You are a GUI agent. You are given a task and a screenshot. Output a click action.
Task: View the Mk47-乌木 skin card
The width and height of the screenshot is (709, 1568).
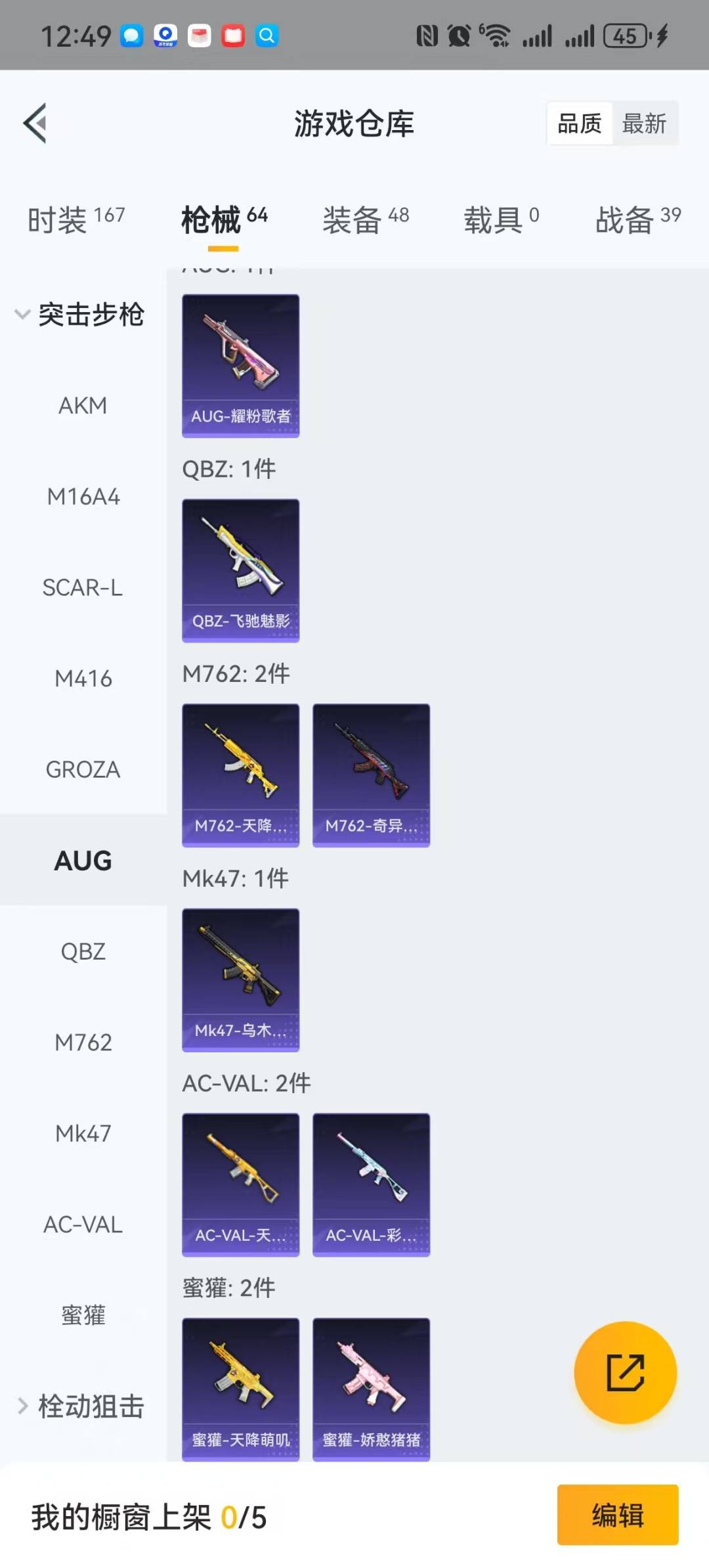click(240, 979)
